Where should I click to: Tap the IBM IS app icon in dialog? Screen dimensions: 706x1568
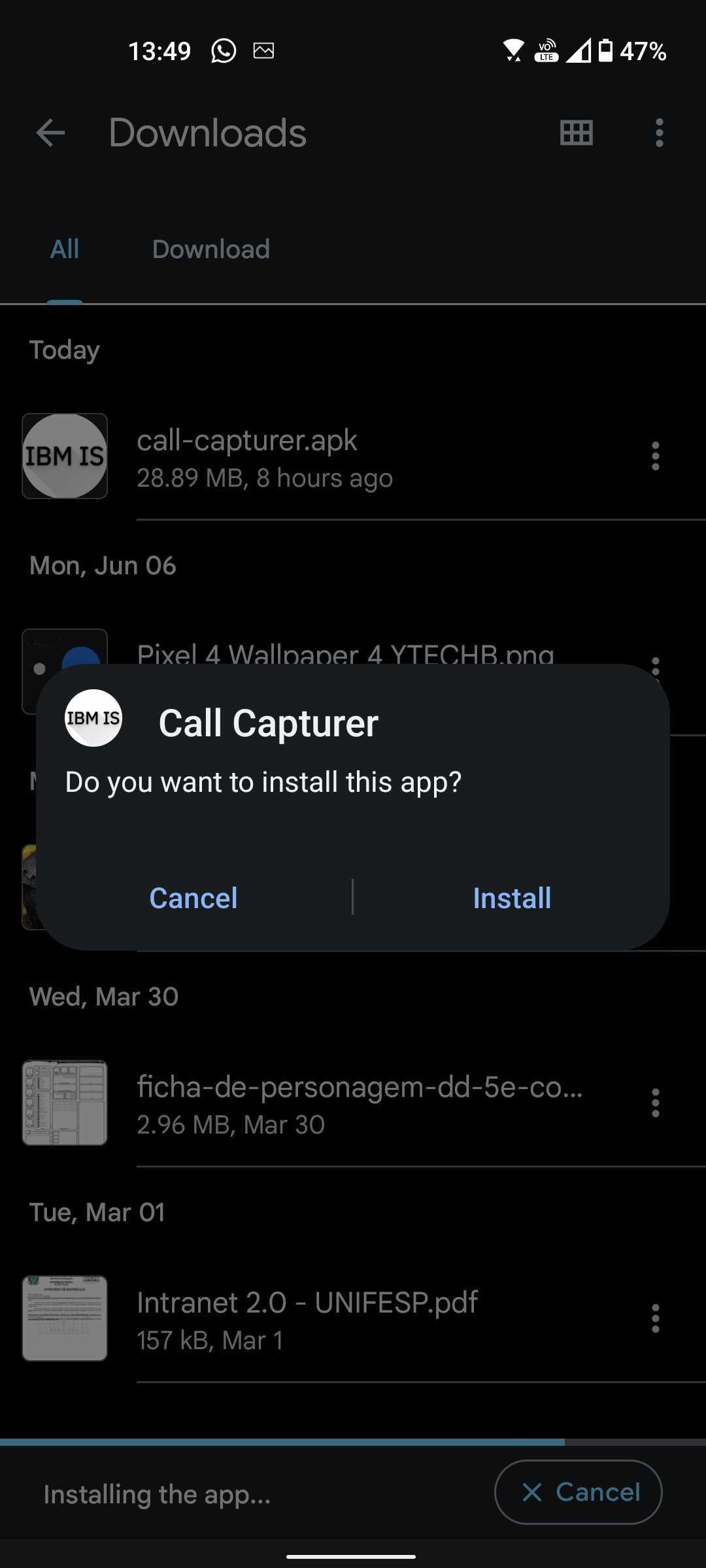pos(94,721)
